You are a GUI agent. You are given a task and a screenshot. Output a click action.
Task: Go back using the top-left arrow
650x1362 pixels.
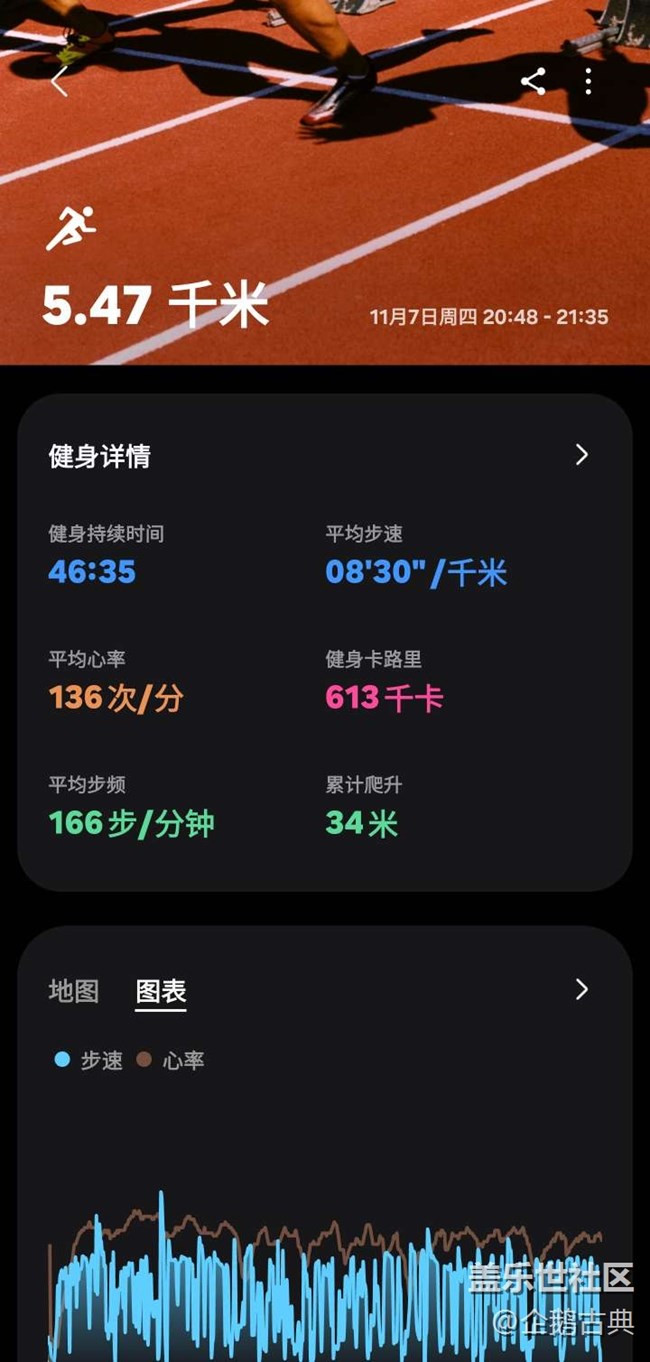pos(59,81)
